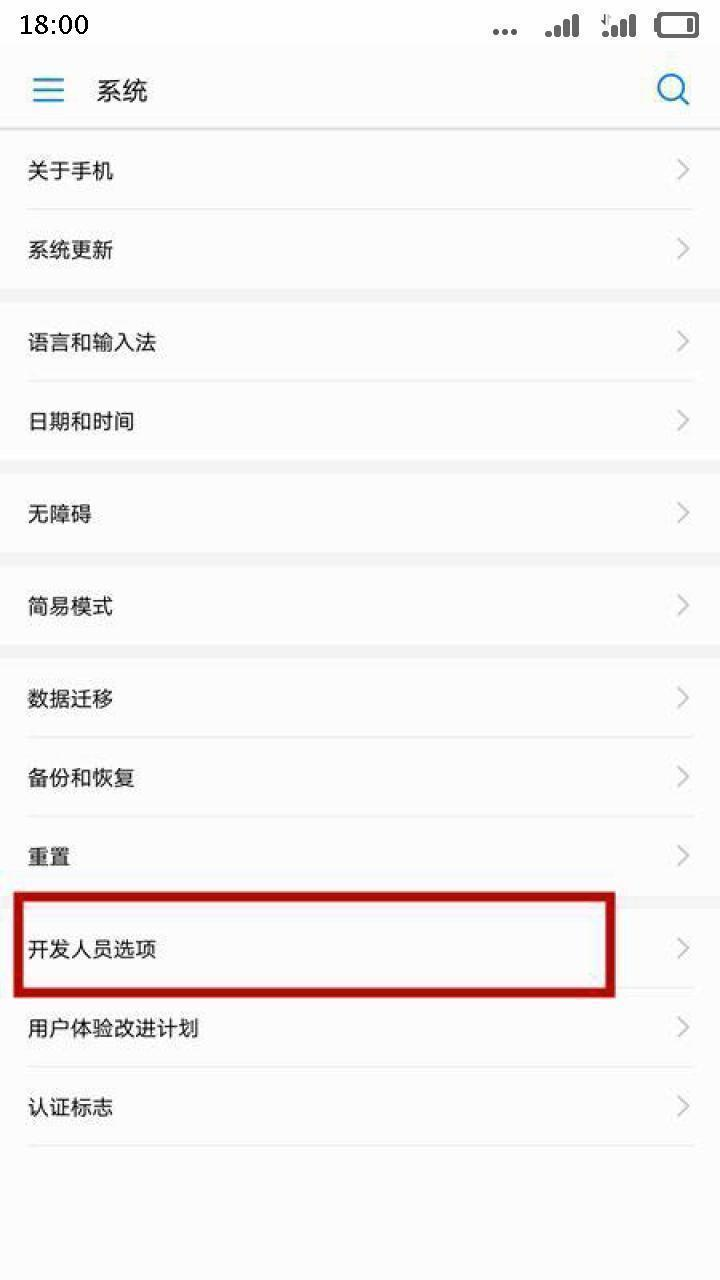Open 数据迁移
This screenshot has width=720, height=1280.
[x=360, y=698]
